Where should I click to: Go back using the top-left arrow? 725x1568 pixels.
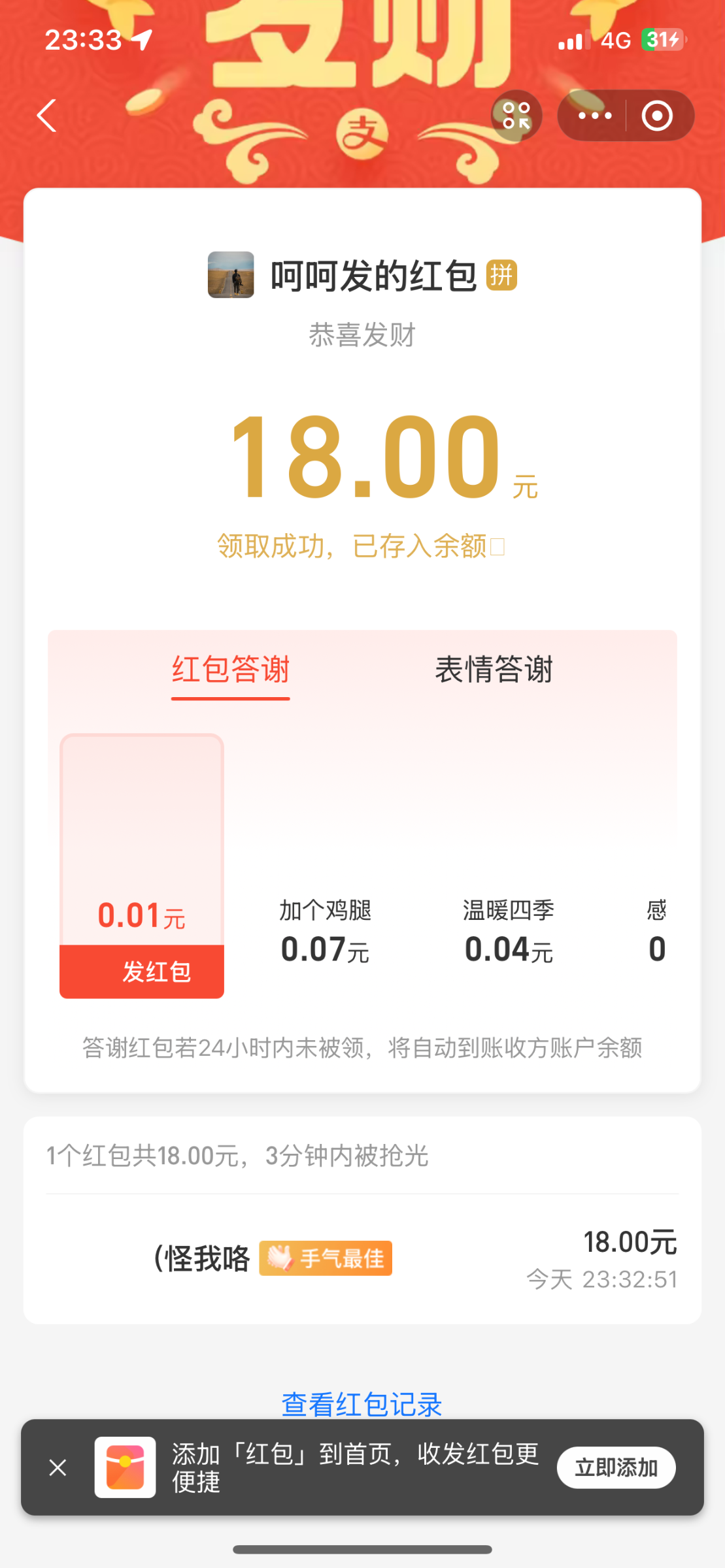tap(46, 116)
